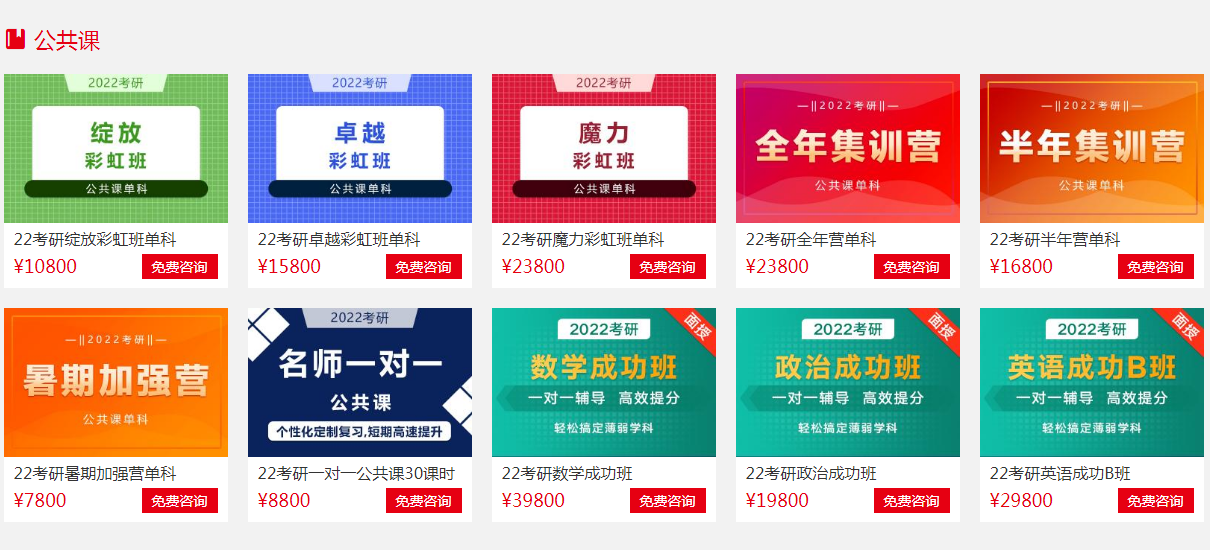Tap 免费咨询 for 22考研数学成功班
Image resolution: width=1210 pixels, height=550 pixels.
click(x=668, y=501)
